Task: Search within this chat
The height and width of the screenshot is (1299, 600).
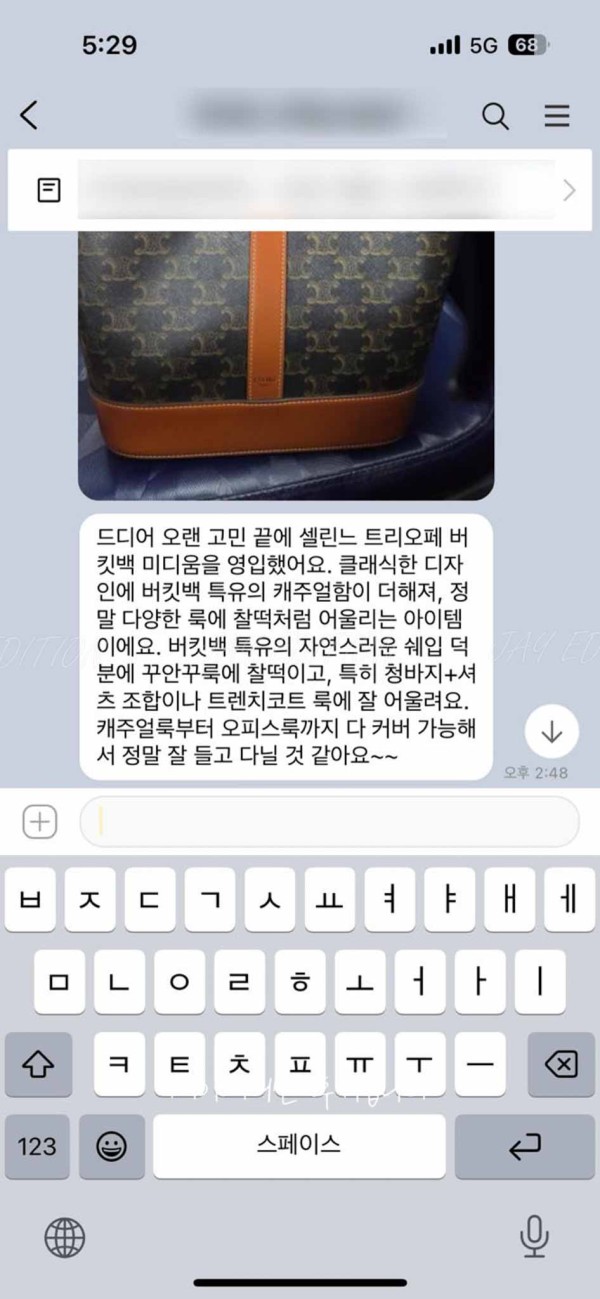Action: (x=496, y=116)
